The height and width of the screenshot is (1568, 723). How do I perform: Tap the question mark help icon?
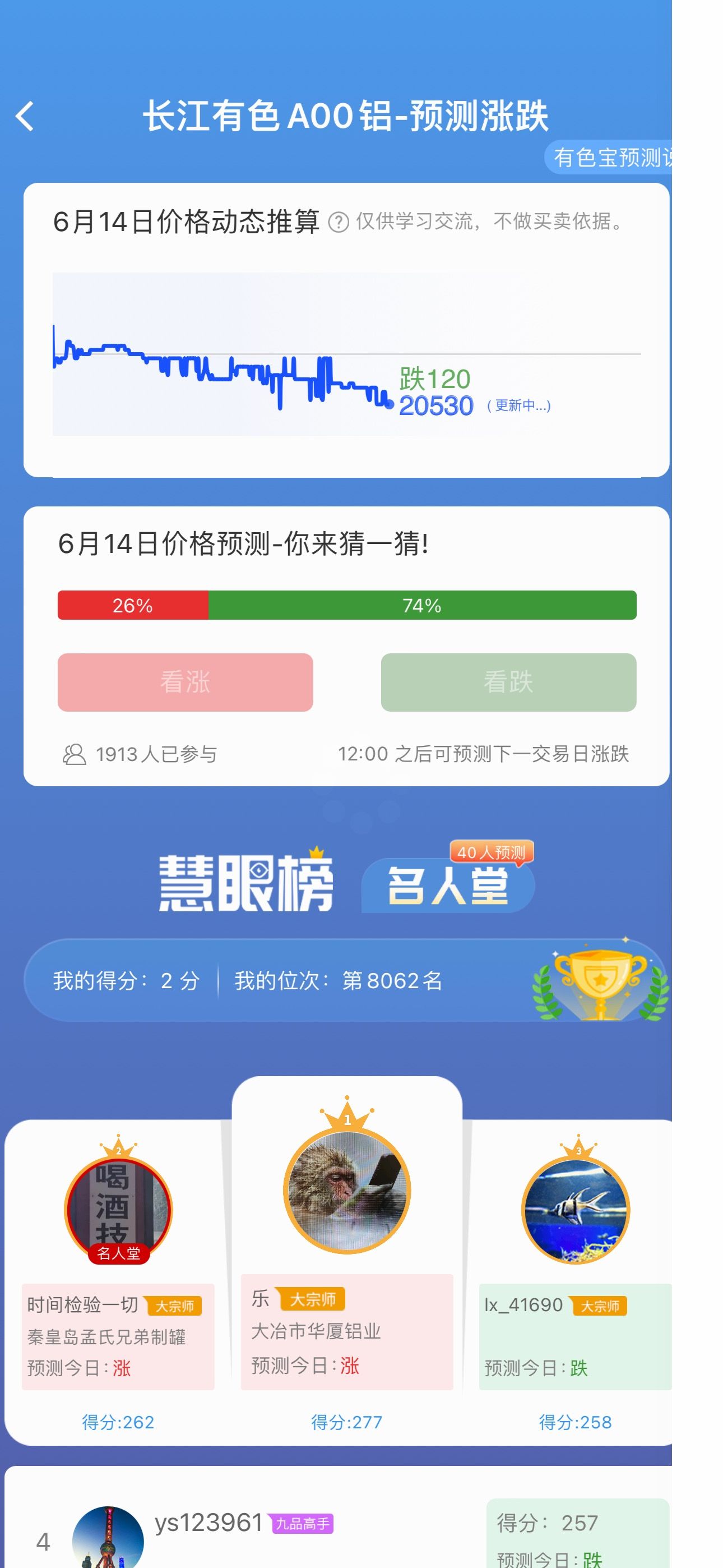[x=339, y=222]
